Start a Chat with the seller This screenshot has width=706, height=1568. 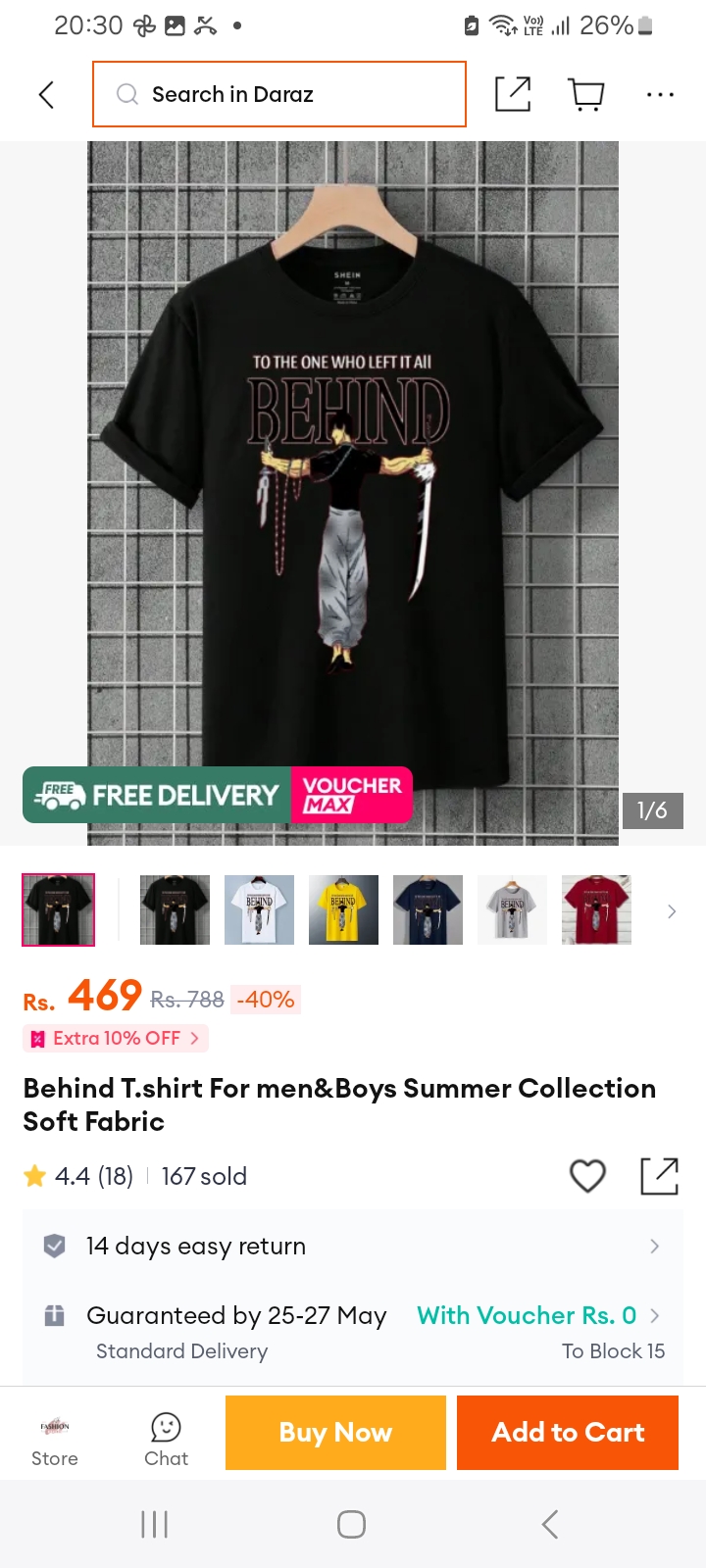tap(166, 1439)
